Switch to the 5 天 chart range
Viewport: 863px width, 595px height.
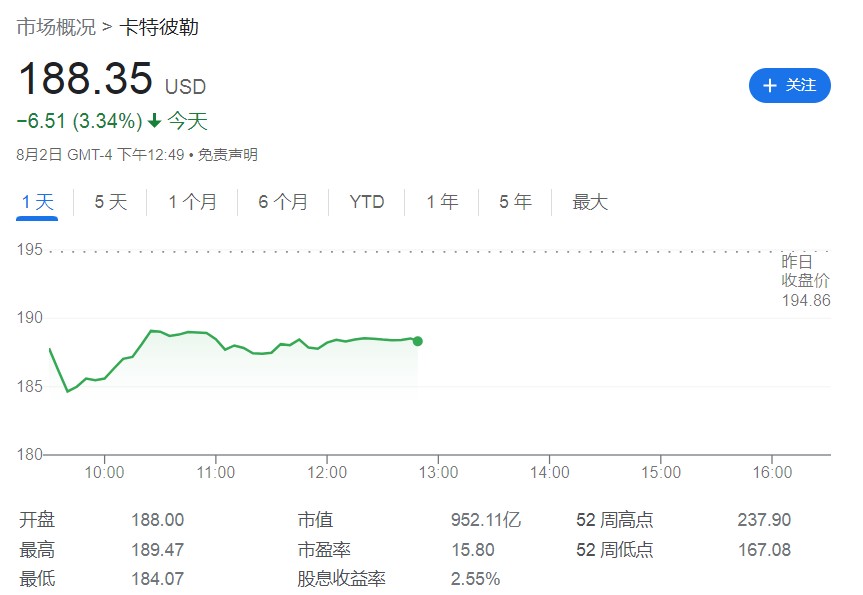click(111, 202)
